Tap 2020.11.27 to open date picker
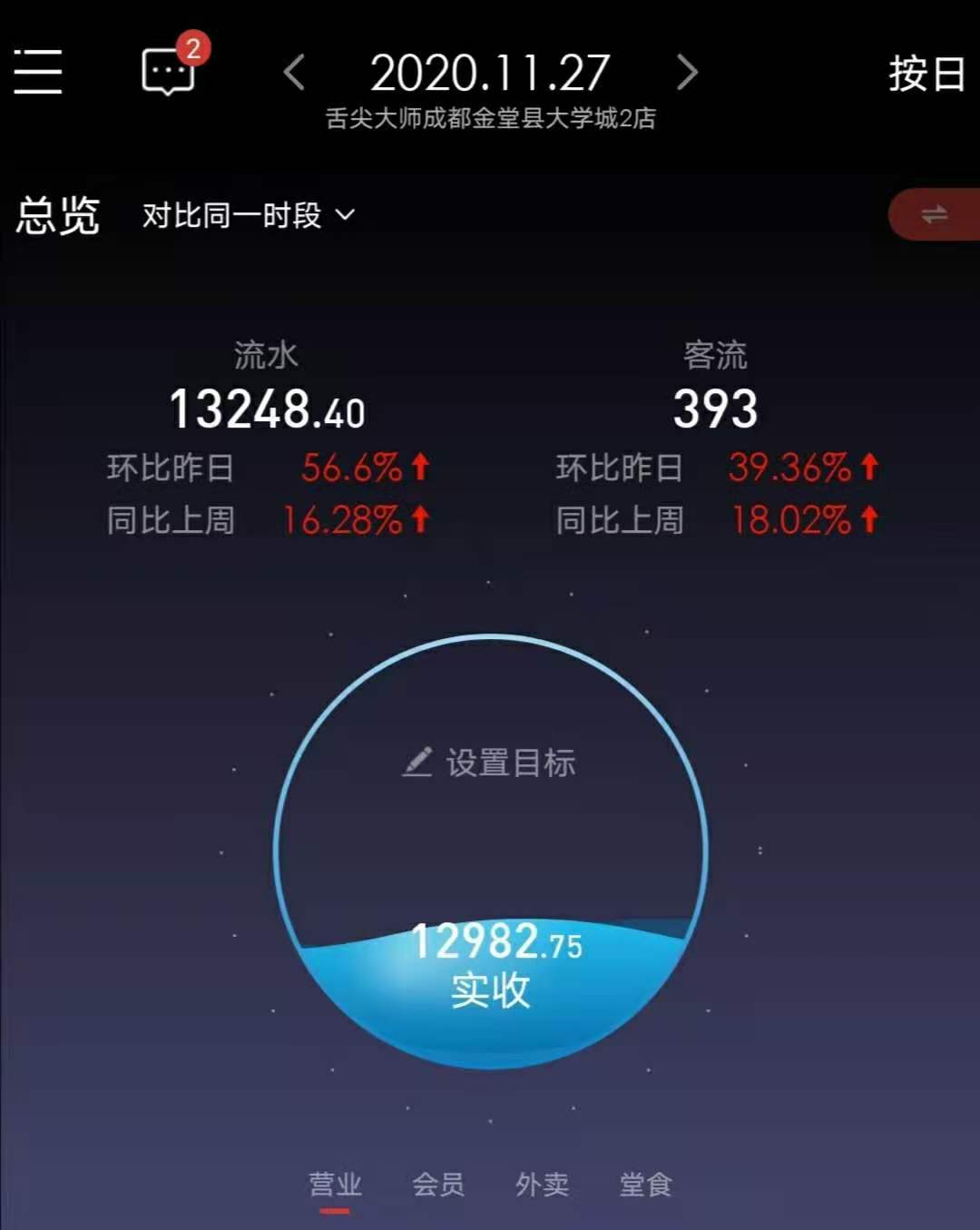 click(x=490, y=73)
